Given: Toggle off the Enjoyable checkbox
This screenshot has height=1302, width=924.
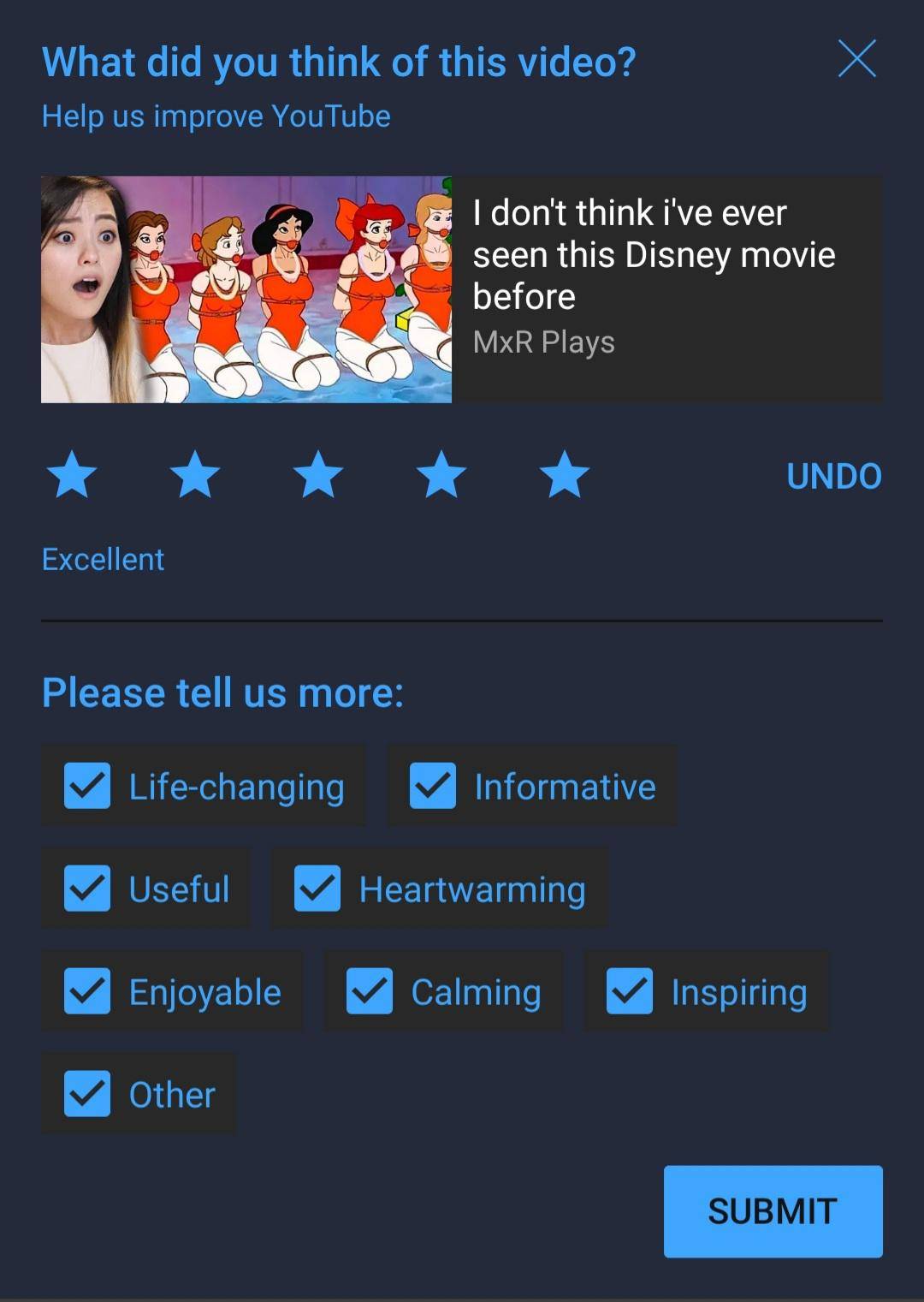Looking at the screenshot, I should [x=87, y=991].
